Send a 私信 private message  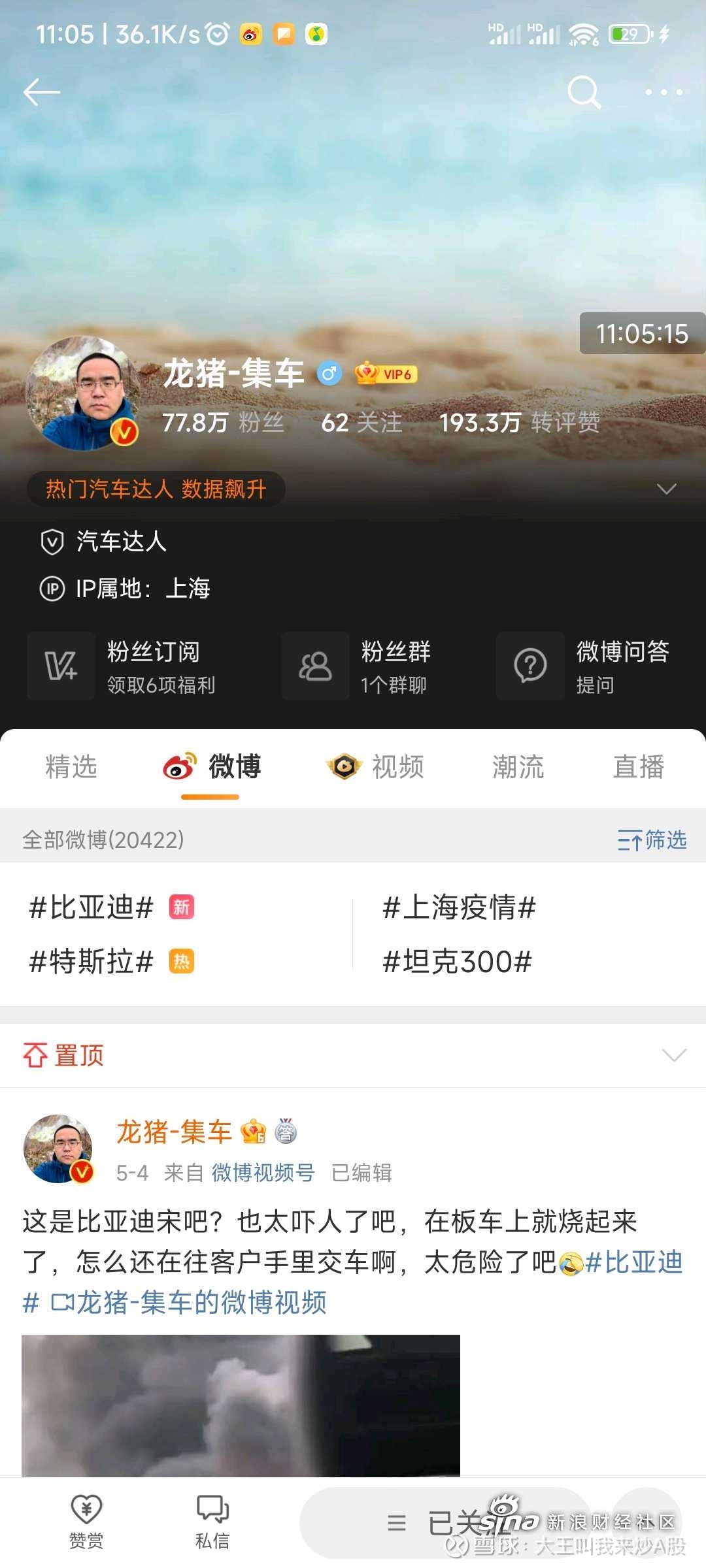(212, 1521)
